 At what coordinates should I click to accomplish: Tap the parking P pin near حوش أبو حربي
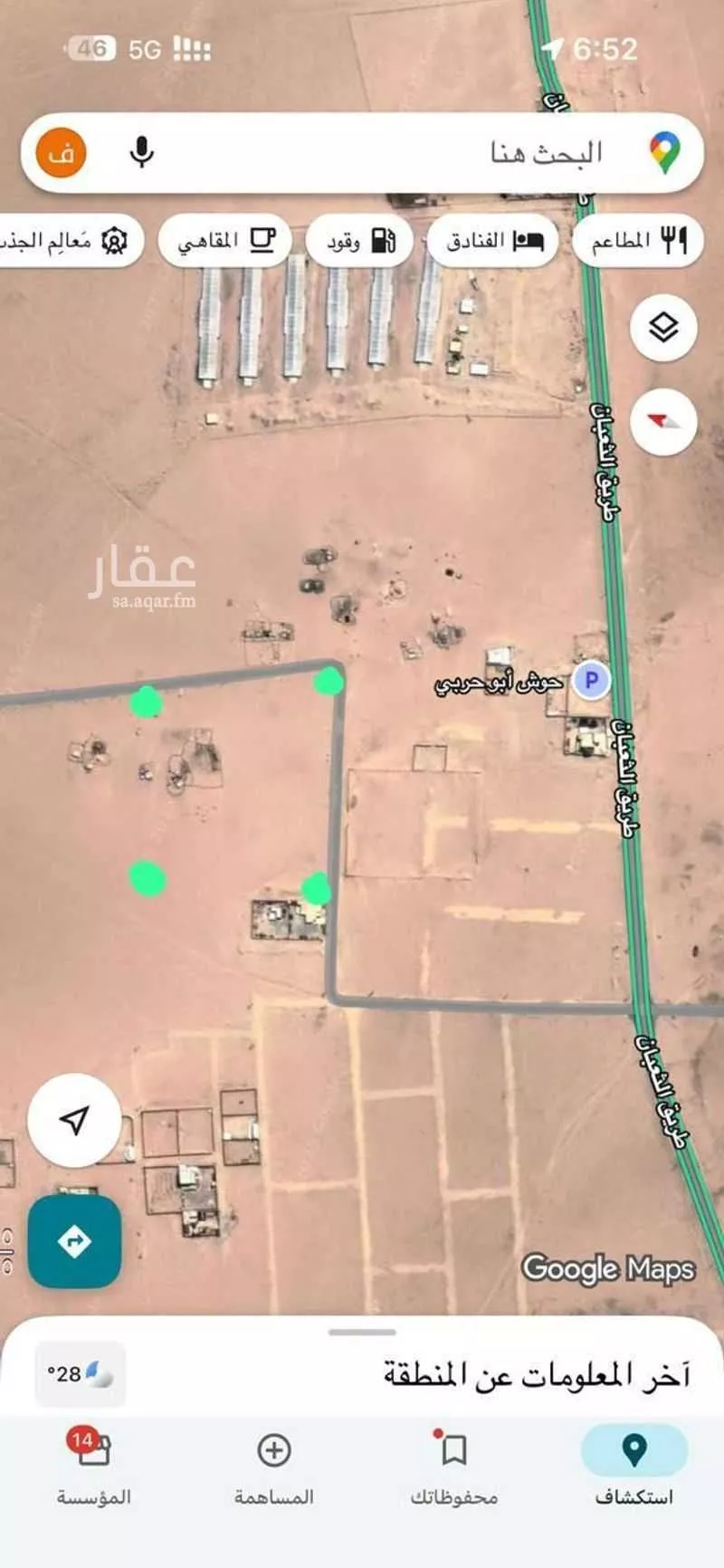[592, 680]
